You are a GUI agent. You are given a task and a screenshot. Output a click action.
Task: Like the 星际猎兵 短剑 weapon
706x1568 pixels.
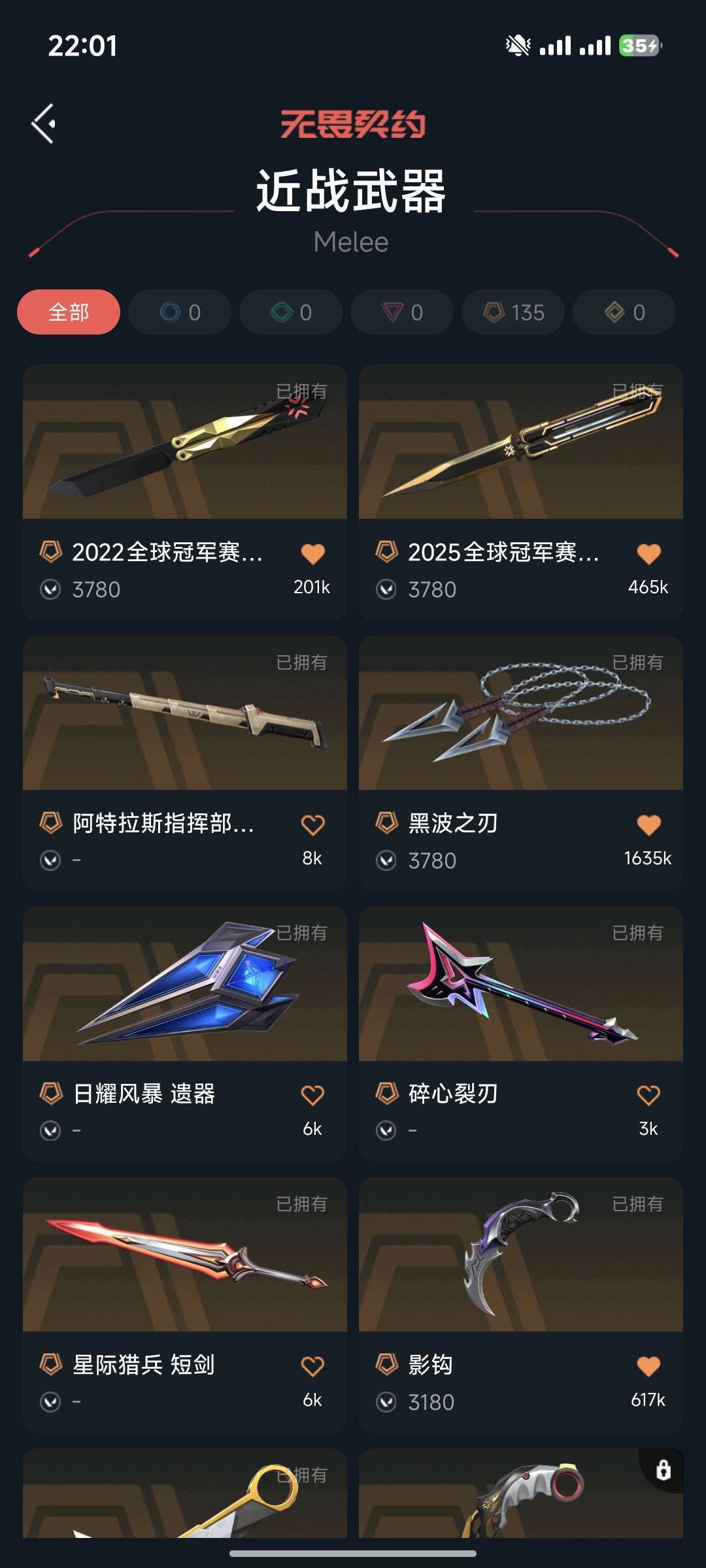coord(312,1366)
